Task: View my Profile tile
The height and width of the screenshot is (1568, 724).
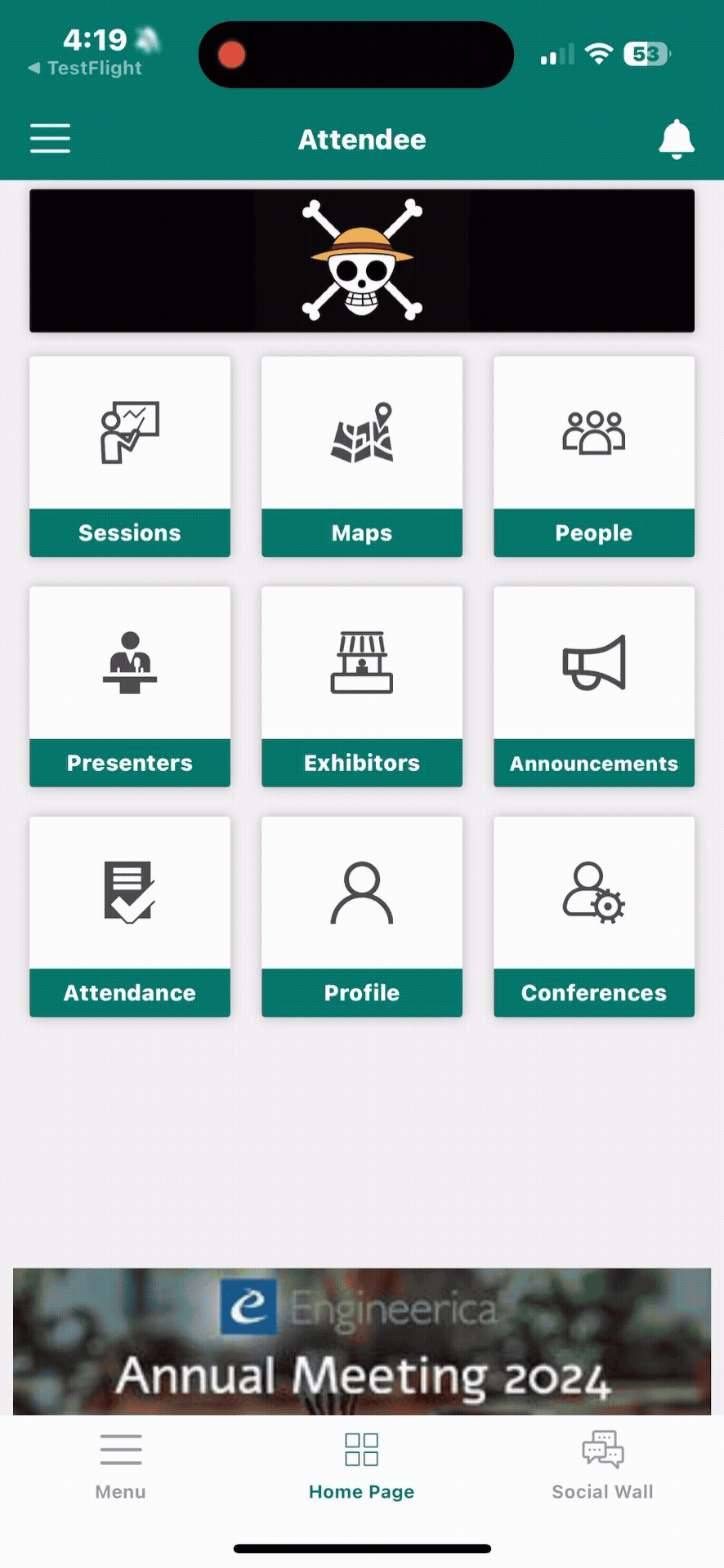Action: [x=362, y=916]
